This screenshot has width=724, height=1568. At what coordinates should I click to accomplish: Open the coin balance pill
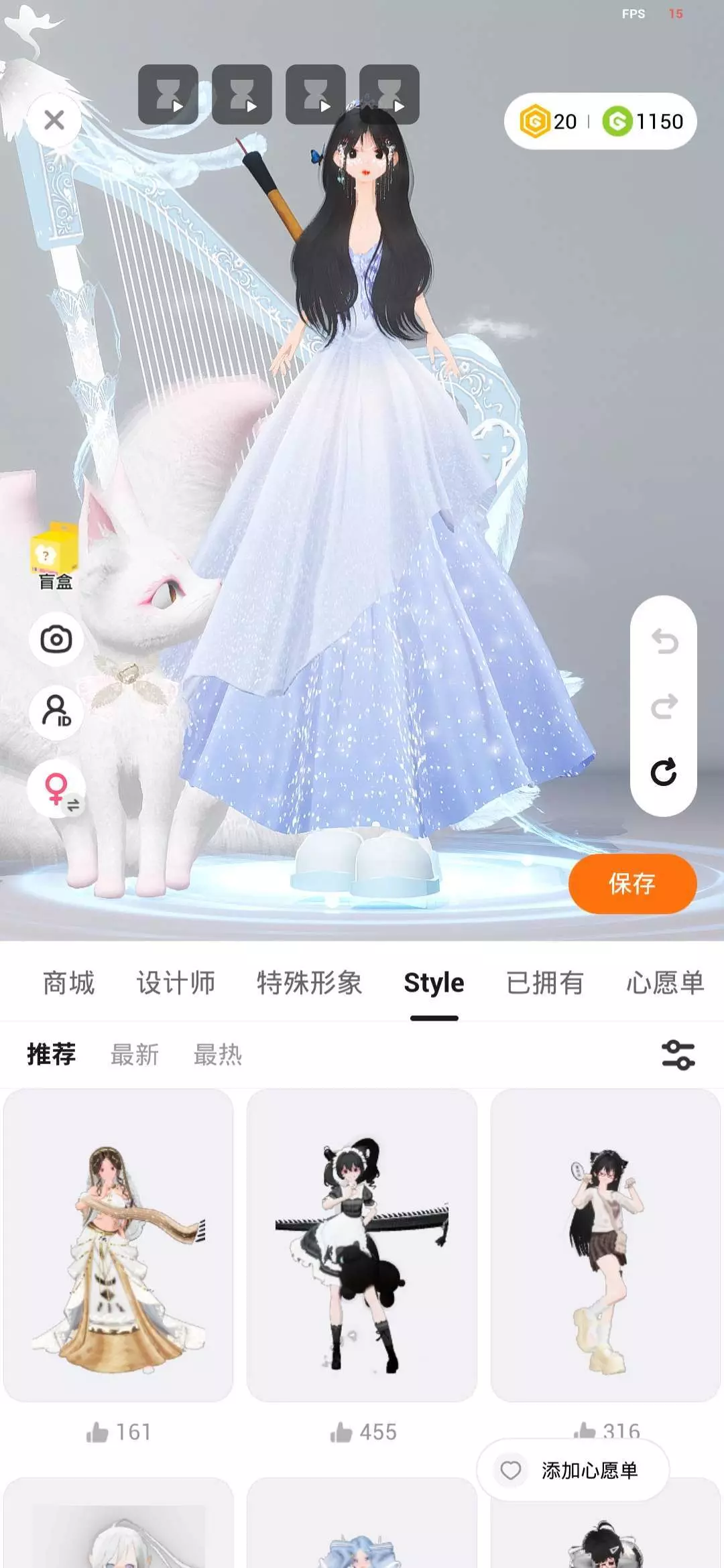pos(600,121)
